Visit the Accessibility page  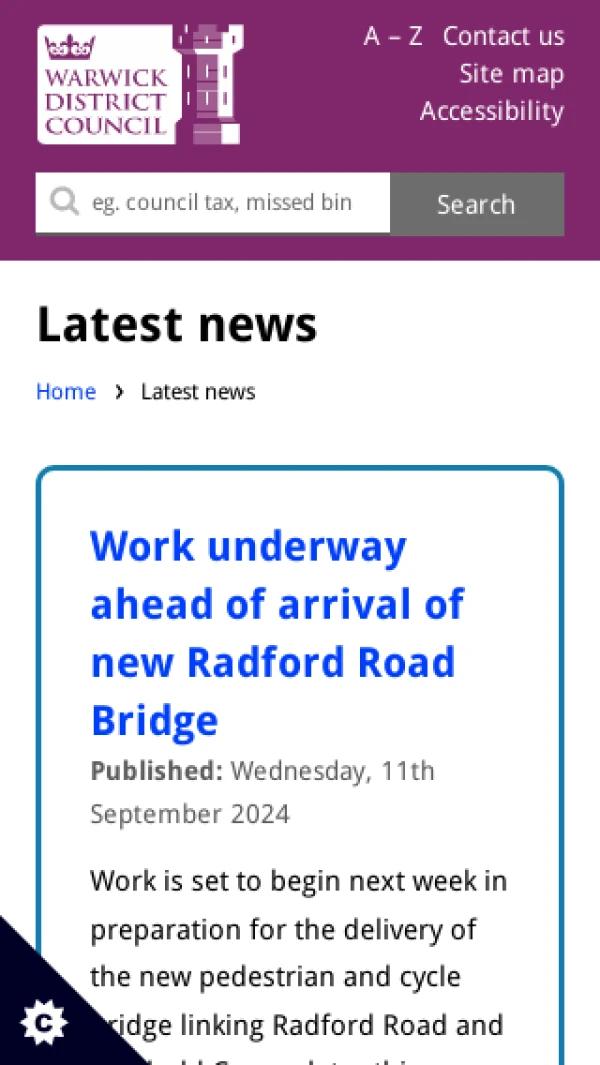coord(491,111)
